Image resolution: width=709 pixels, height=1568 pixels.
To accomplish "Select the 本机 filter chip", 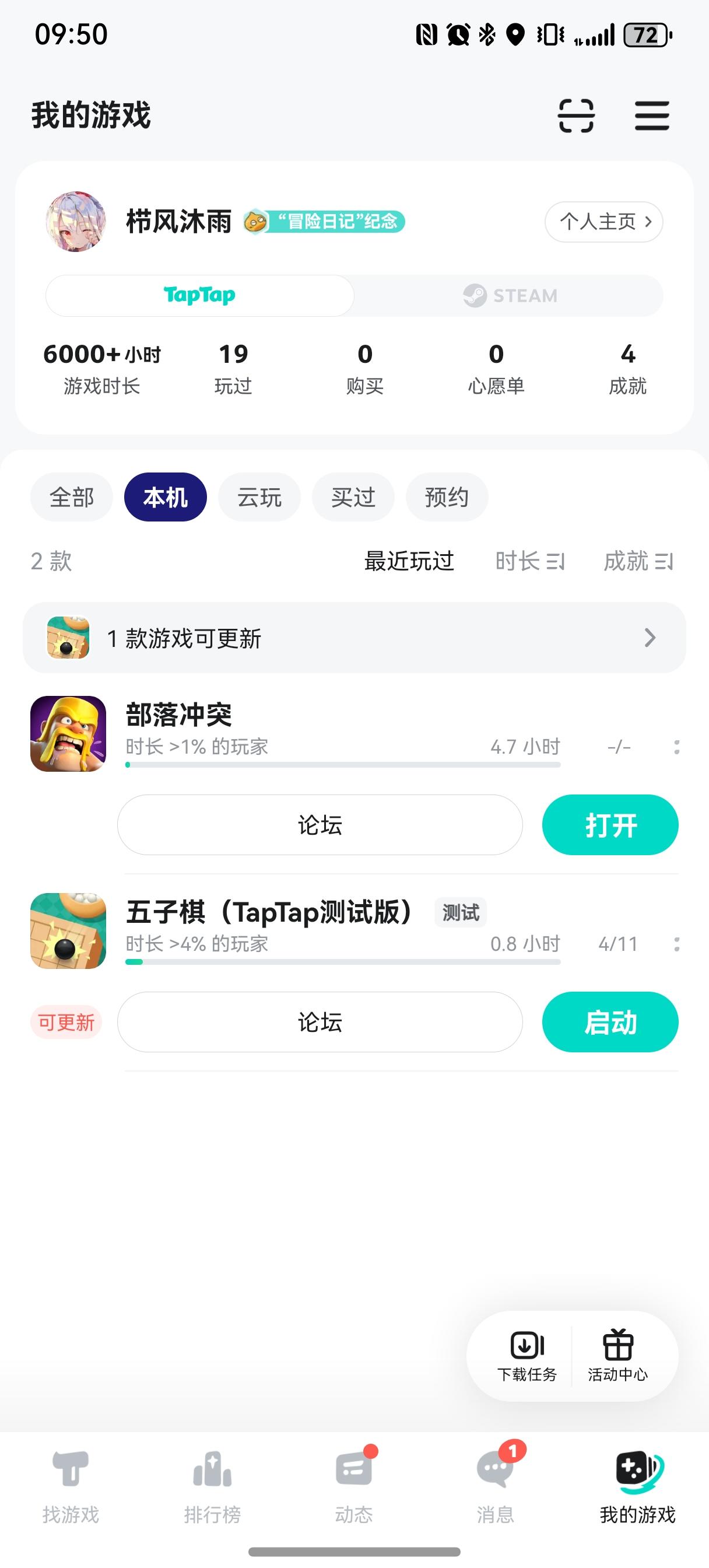I will (165, 496).
